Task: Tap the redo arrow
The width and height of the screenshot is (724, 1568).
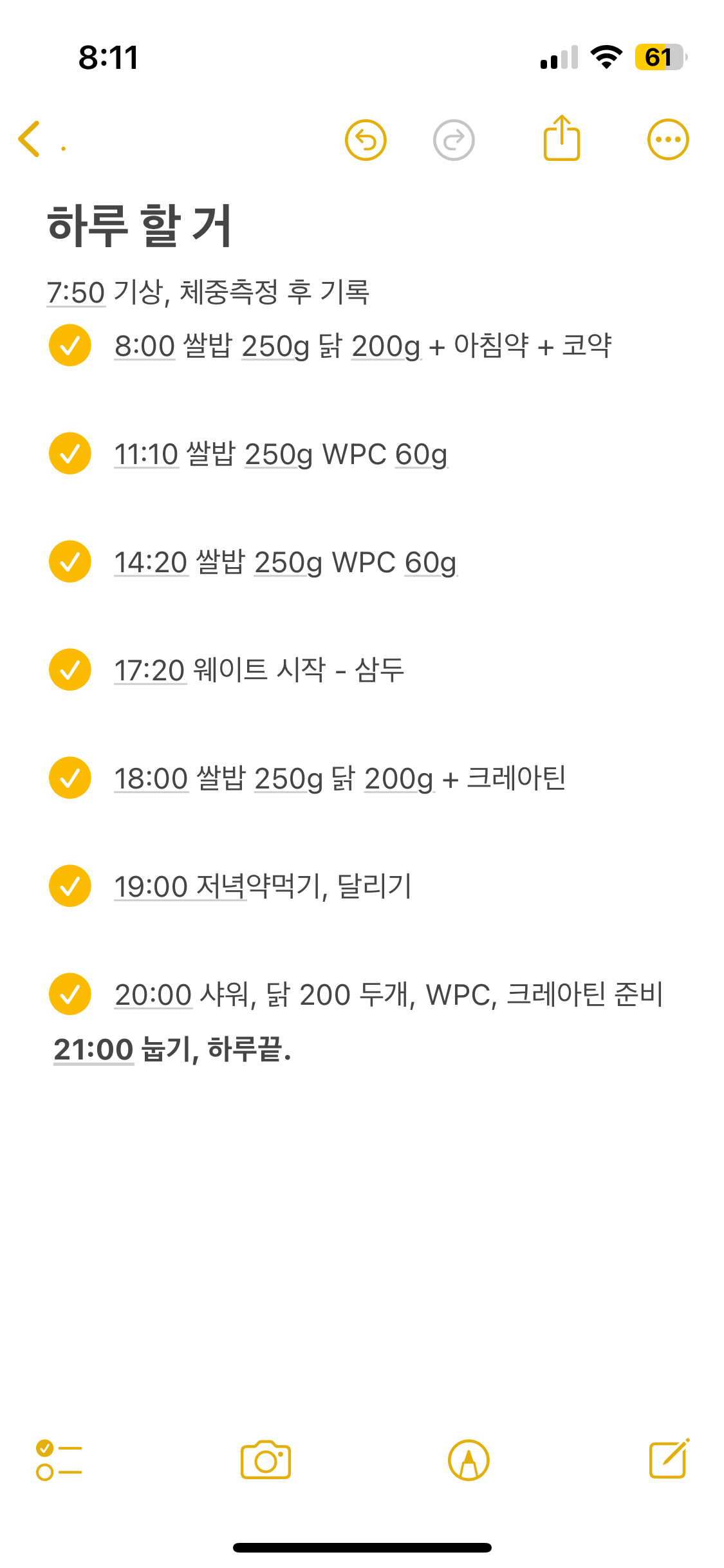Action: point(454,140)
